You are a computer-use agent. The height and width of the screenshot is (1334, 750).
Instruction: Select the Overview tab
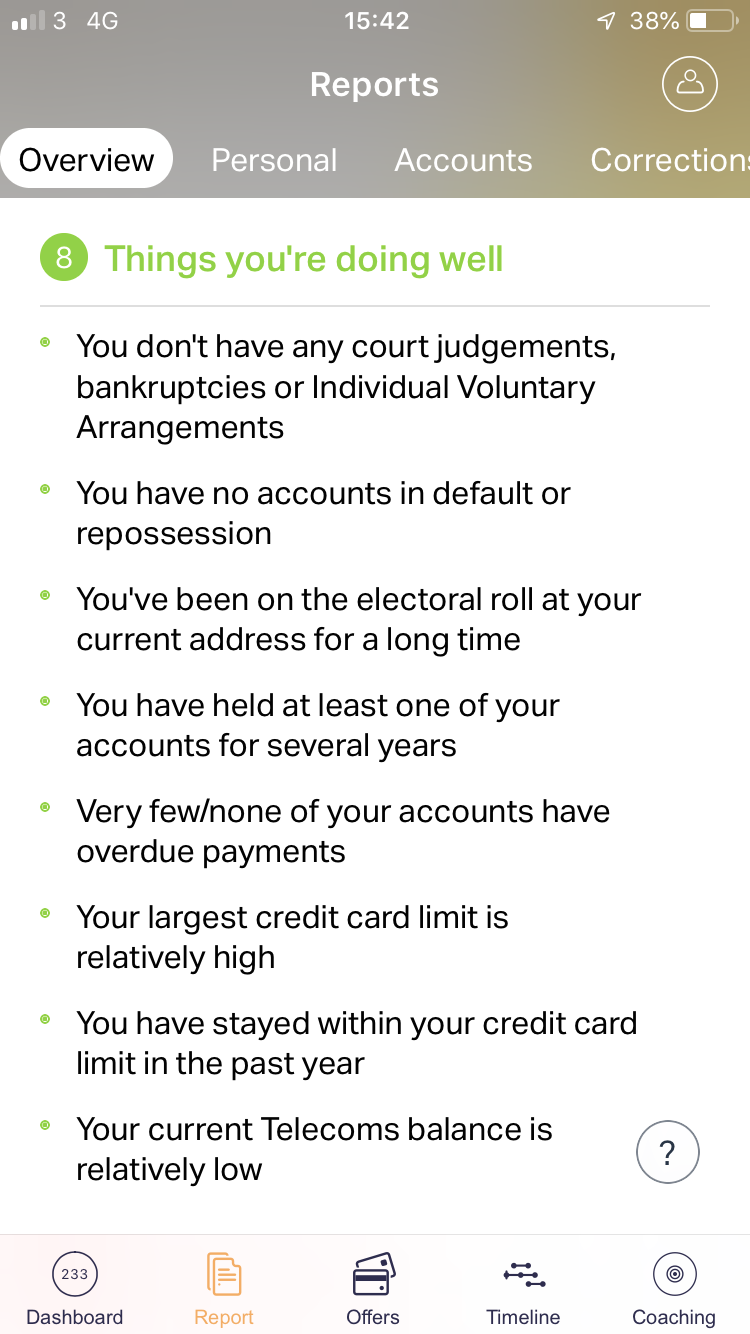(x=87, y=160)
